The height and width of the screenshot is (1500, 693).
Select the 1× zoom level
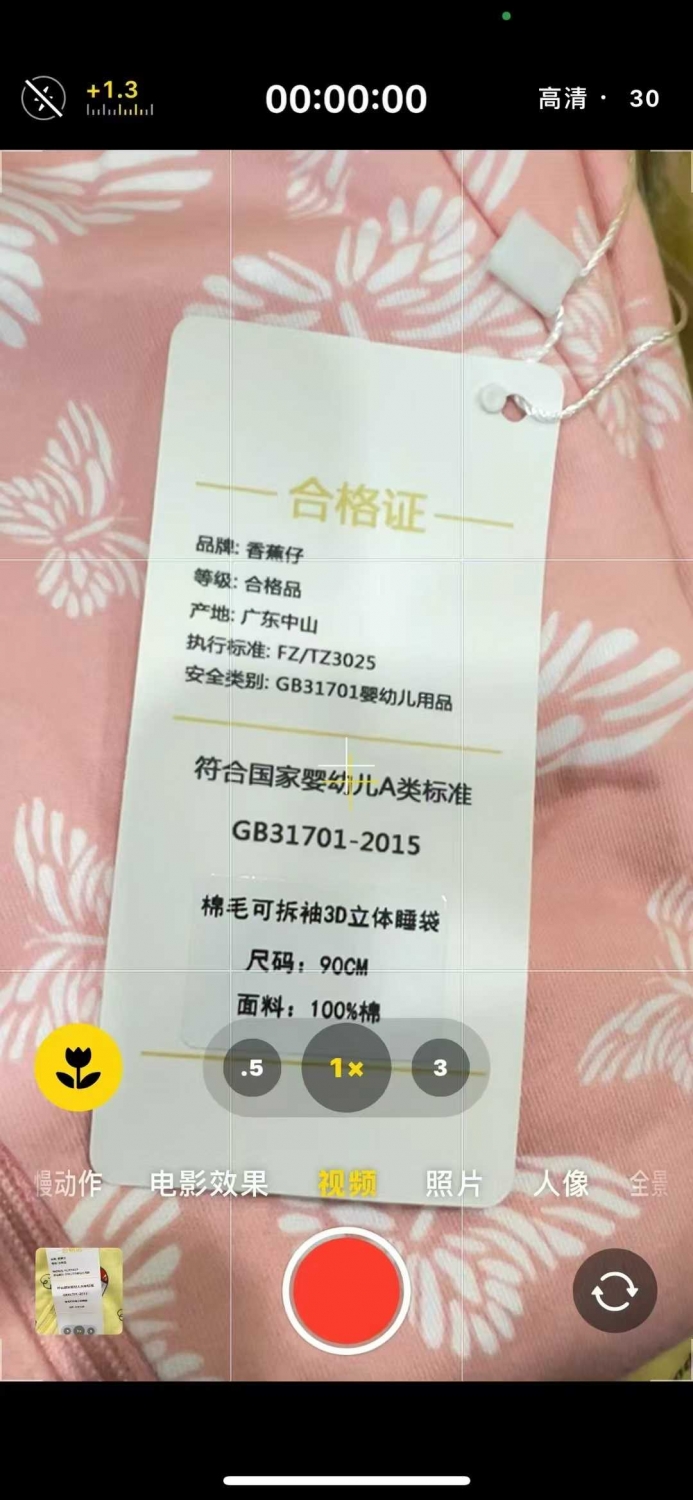point(346,1068)
